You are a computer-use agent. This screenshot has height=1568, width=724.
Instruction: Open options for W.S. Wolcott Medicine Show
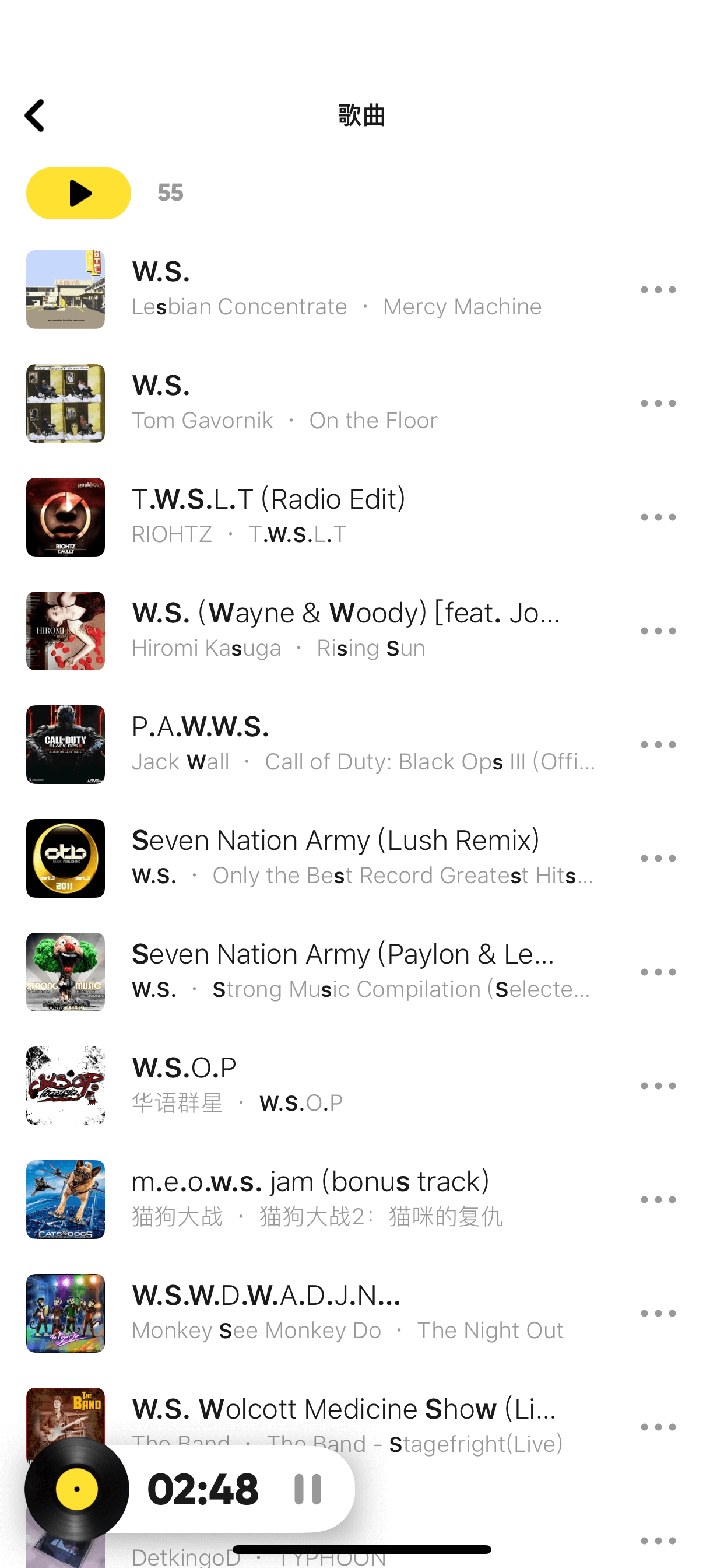click(658, 1427)
